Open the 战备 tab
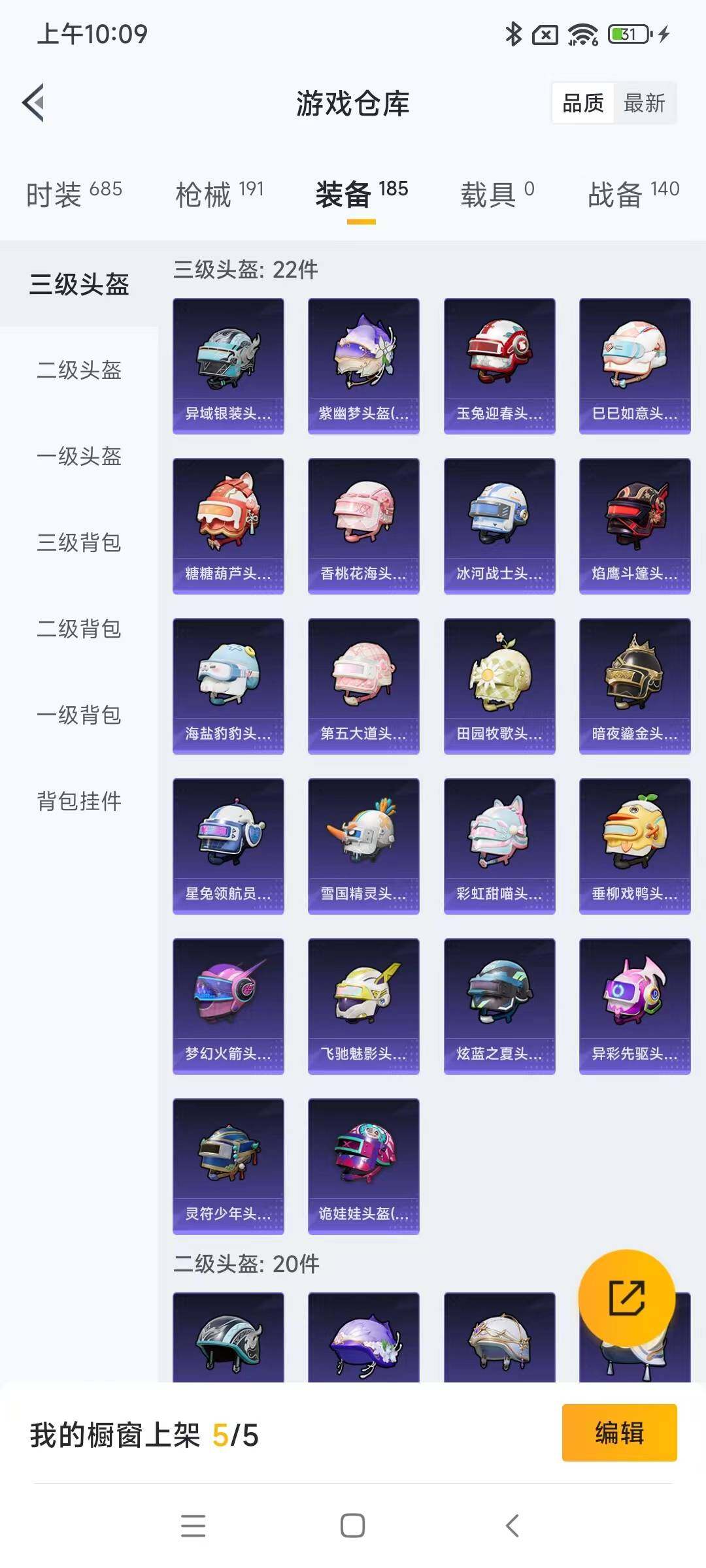Image resolution: width=706 pixels, height=1568 pixels. click(633, 194)
